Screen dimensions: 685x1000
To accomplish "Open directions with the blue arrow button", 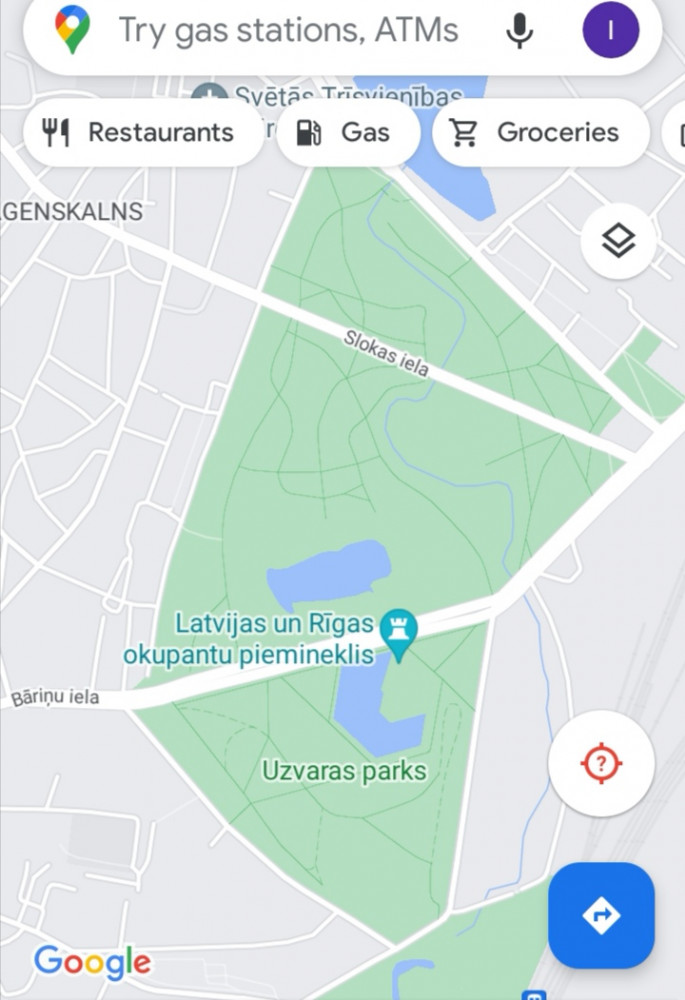I will pyautogui.click(x=601, y=915).
